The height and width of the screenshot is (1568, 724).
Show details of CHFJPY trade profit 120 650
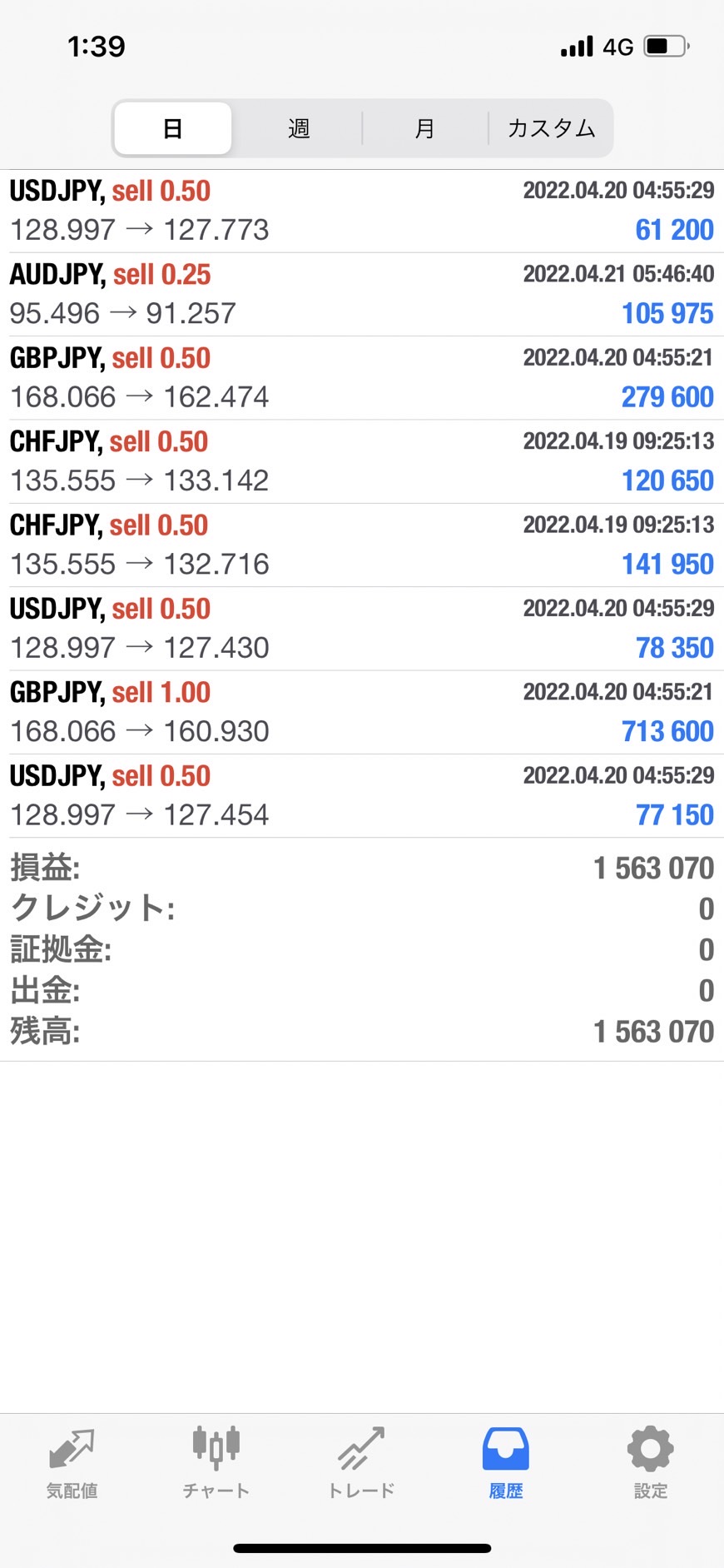point(361,461)
